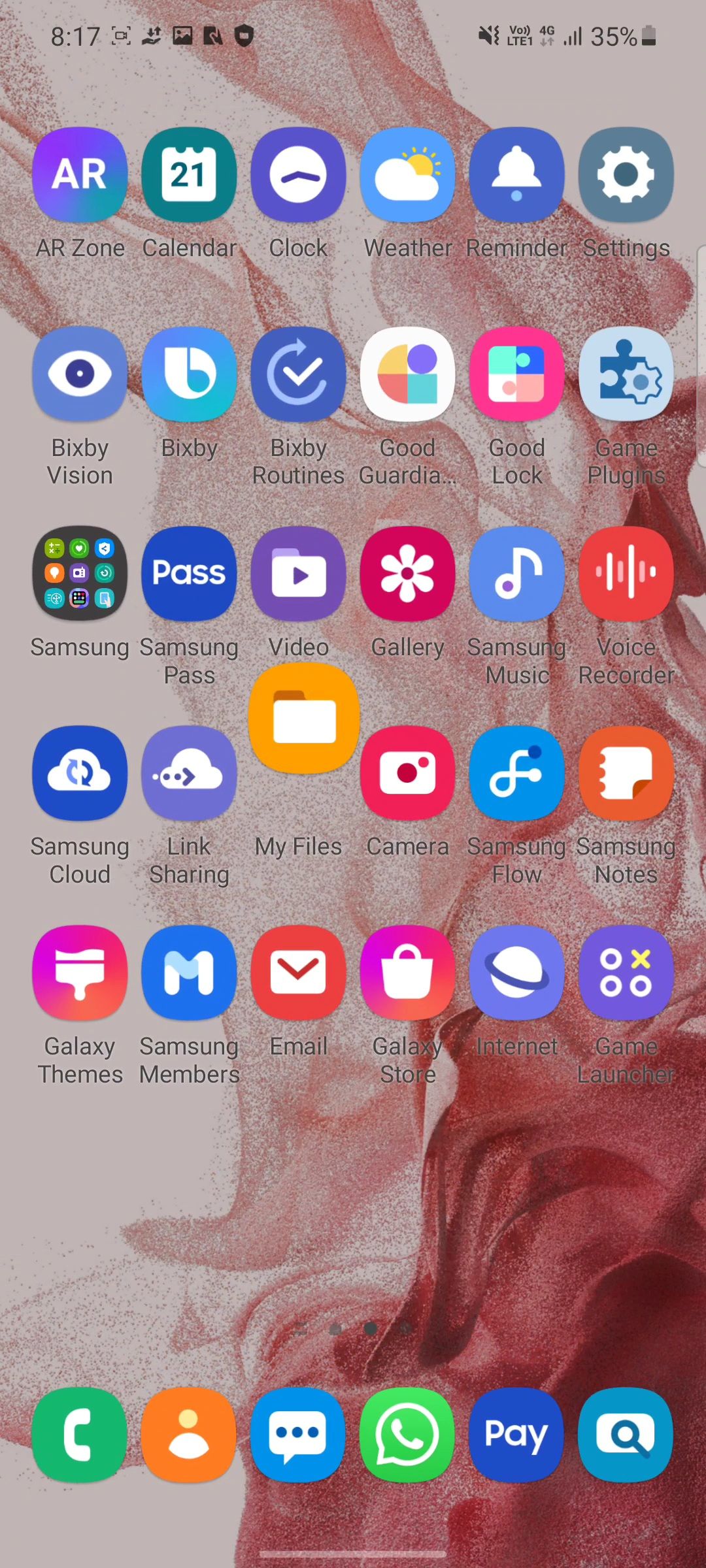Open the Samsung apps folder
The image size is (706, 1568).
(x=80, y=573)
